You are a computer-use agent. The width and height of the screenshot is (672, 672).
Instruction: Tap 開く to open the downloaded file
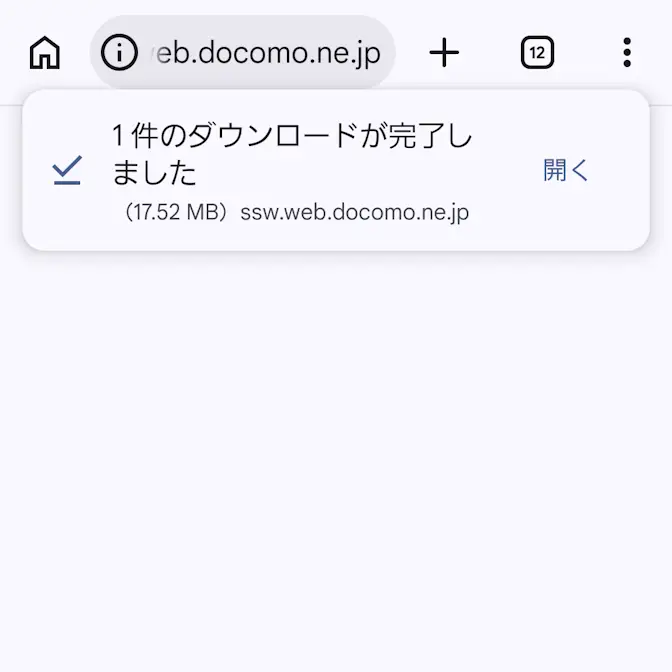[566, 171]
